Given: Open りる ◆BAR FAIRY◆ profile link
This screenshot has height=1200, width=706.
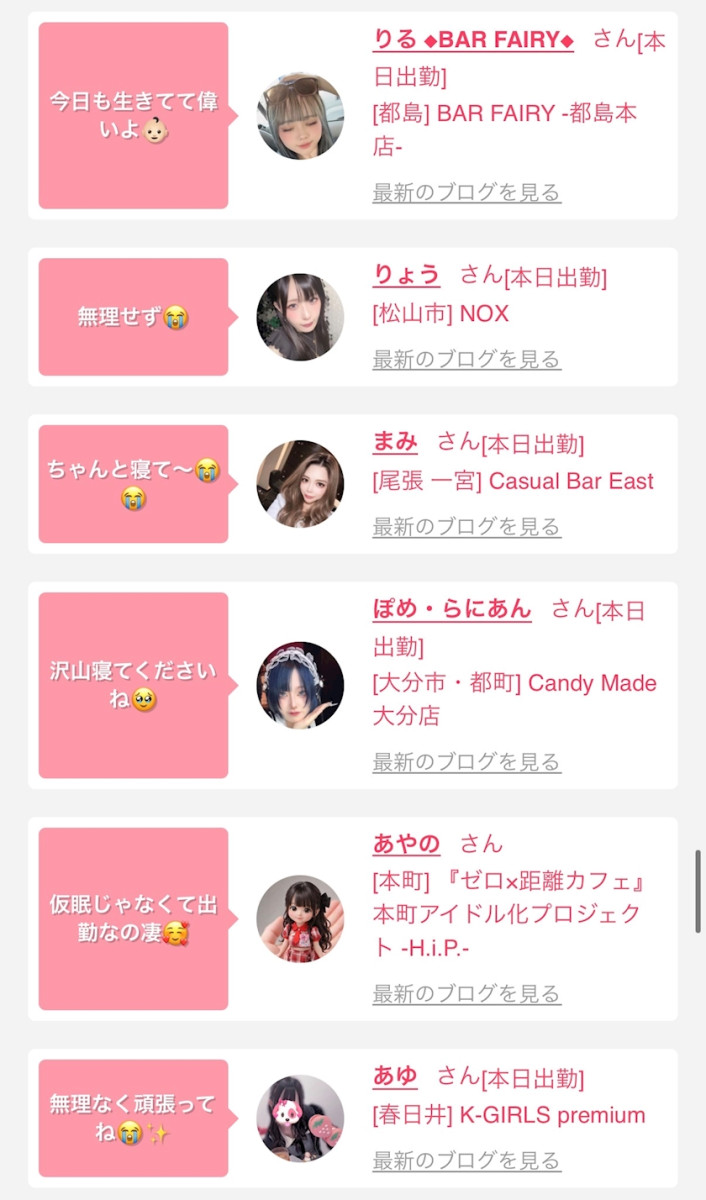Looking at the screenshot, I should (x=473, y=40).
